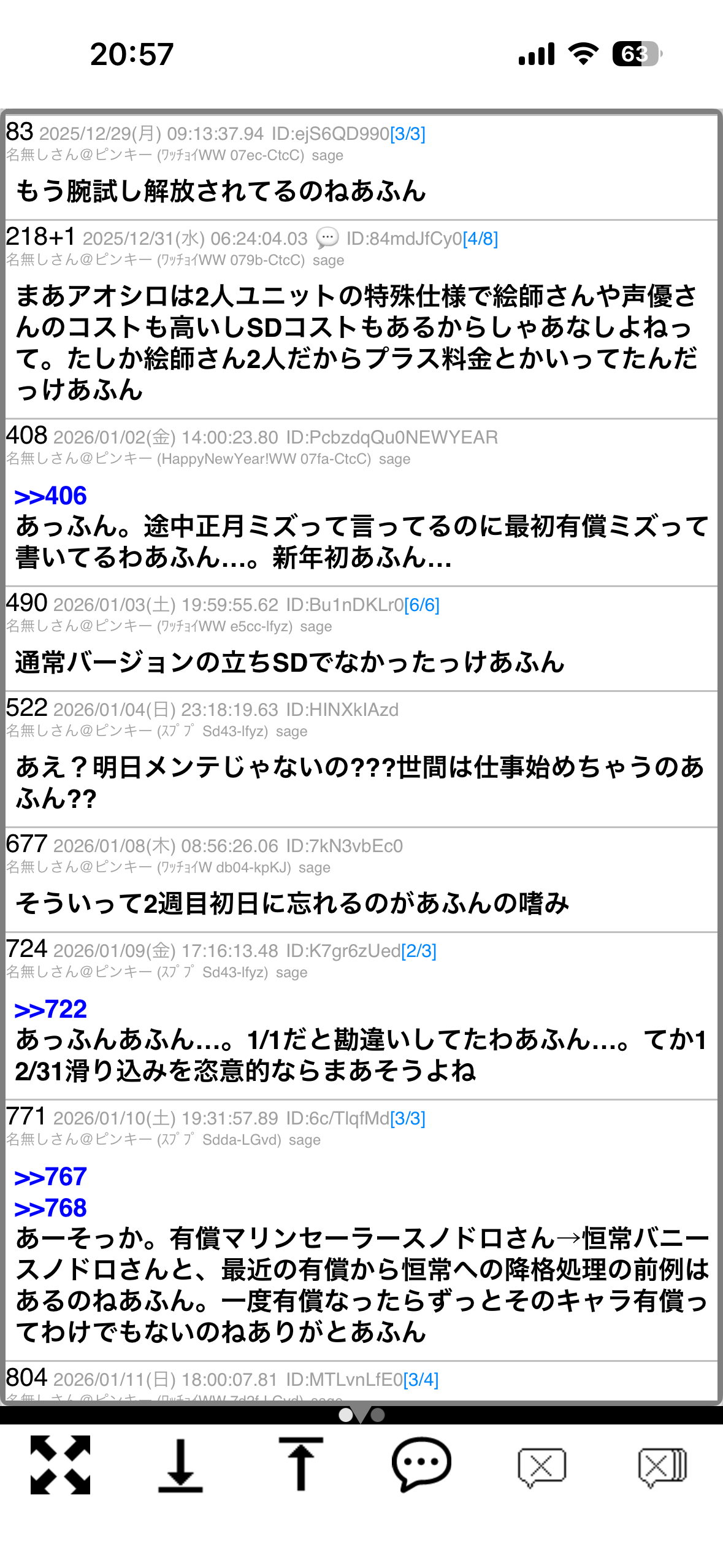The image size is (723, 1568).
Task: Tap the [3/4] ID counter on post 804
Action: point(421,1380)
